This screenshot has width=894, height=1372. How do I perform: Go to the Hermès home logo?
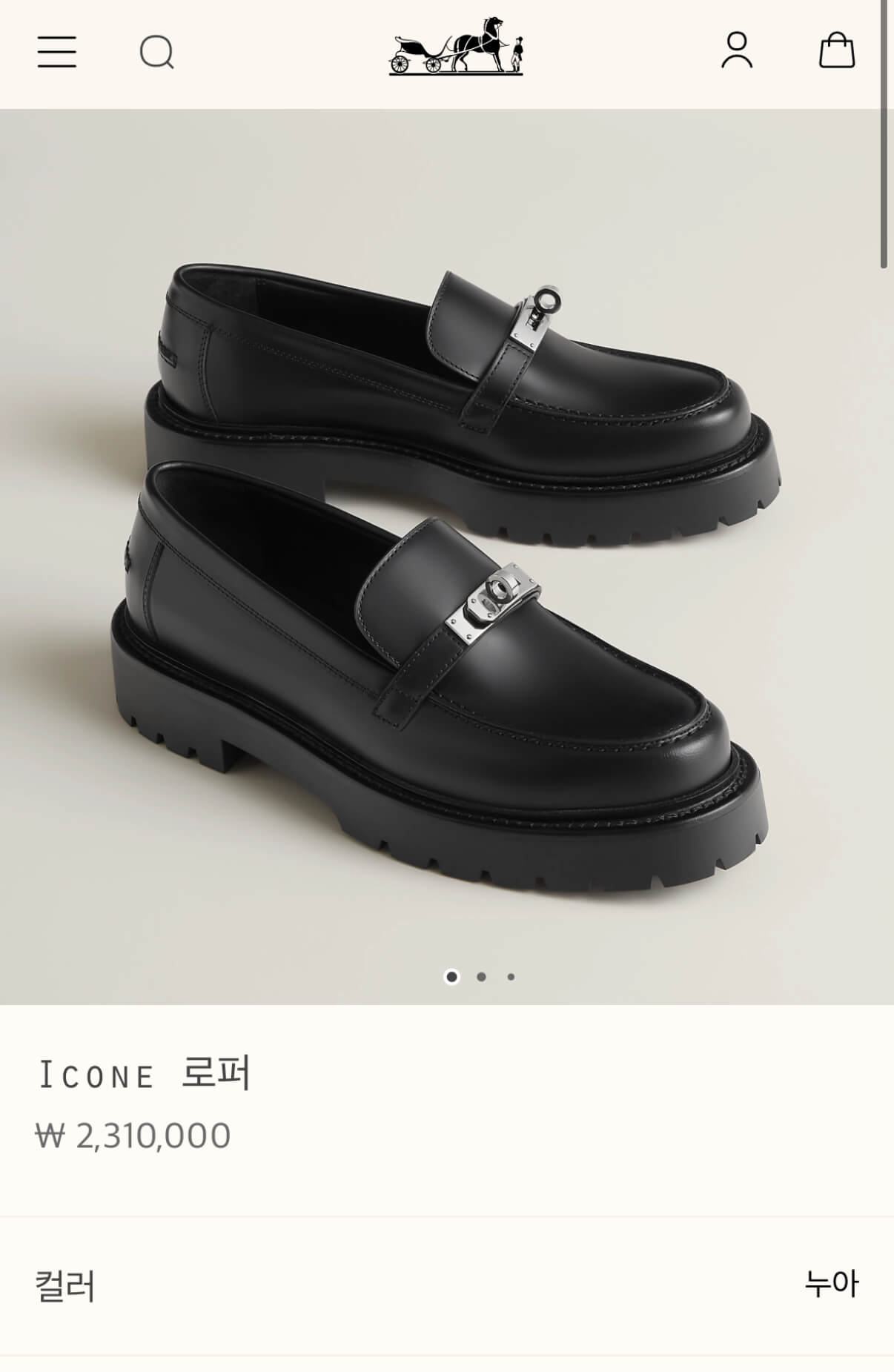(x=456, y=47)
